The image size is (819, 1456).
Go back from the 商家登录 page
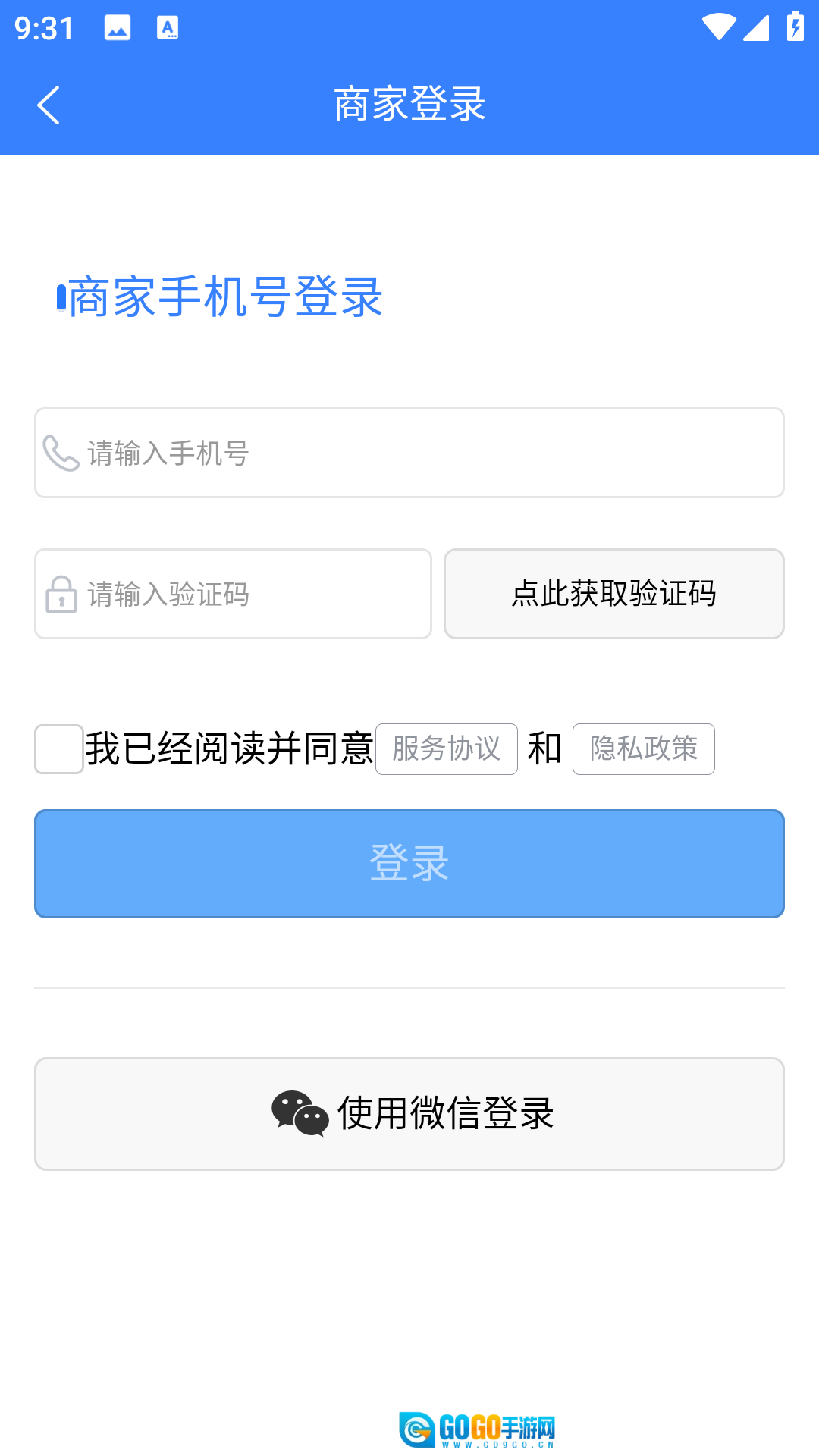click(49, 105)
